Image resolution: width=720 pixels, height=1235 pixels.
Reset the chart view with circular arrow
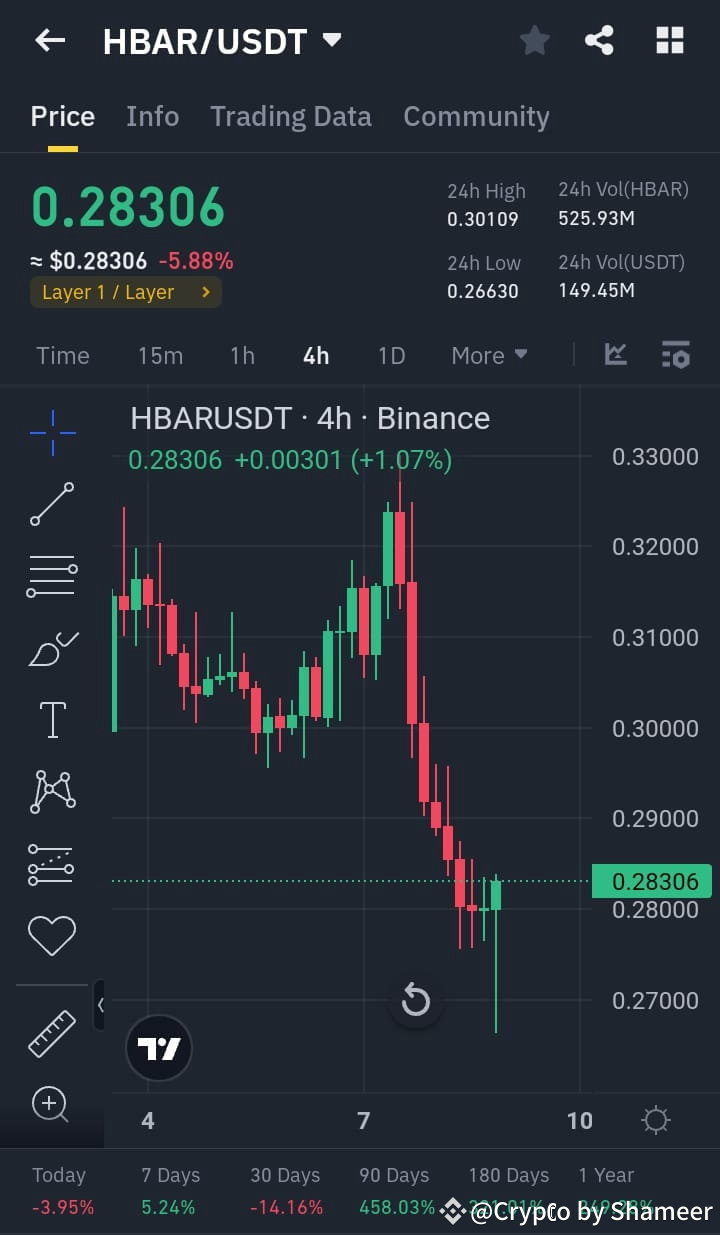pyautogui.click(x=416, y=999)
